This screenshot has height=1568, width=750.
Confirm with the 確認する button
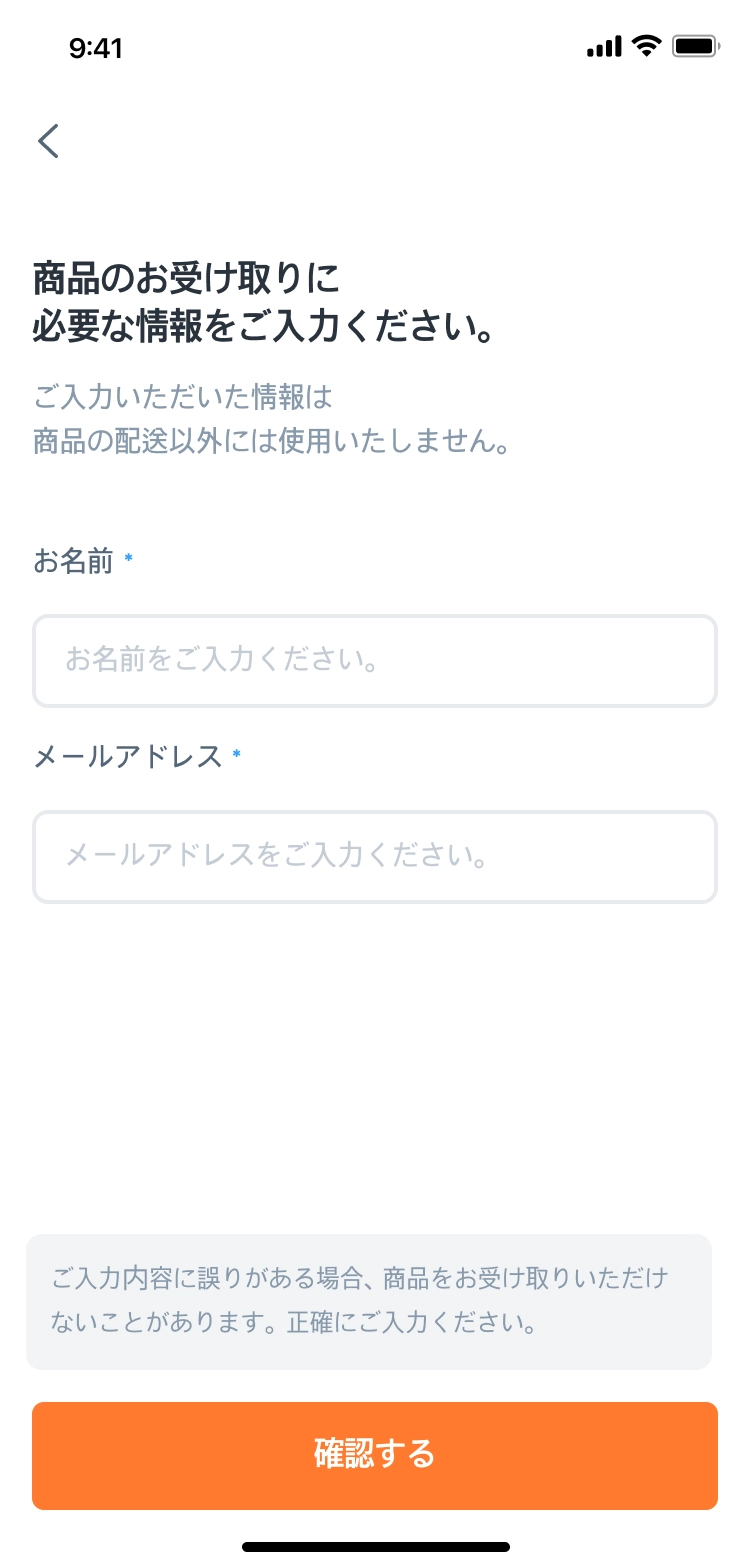(375, 1455)
